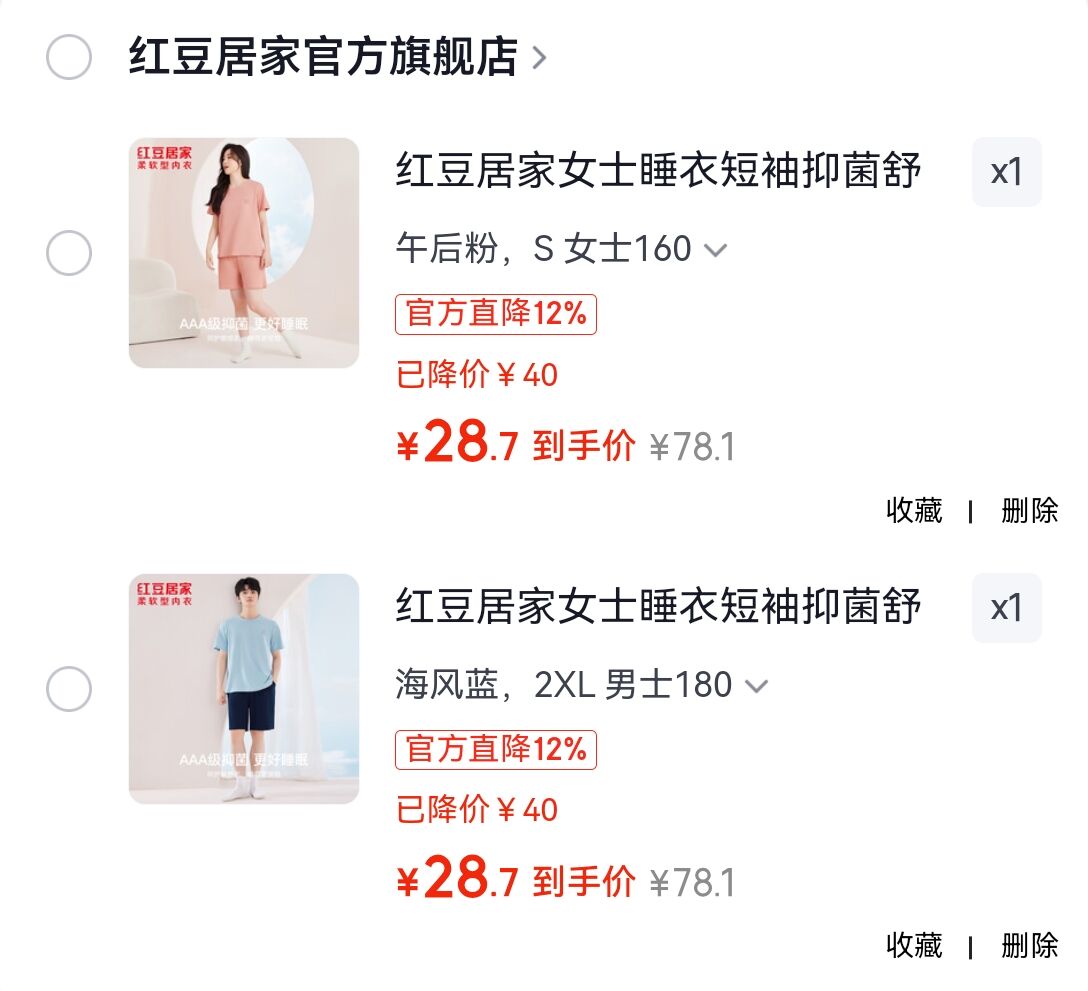The width and height of the screenshot is (1088, 991).
Task: Tap 收藏 for the 海风蓝 item
Action: pyautogui.click(x=914, y=945)
